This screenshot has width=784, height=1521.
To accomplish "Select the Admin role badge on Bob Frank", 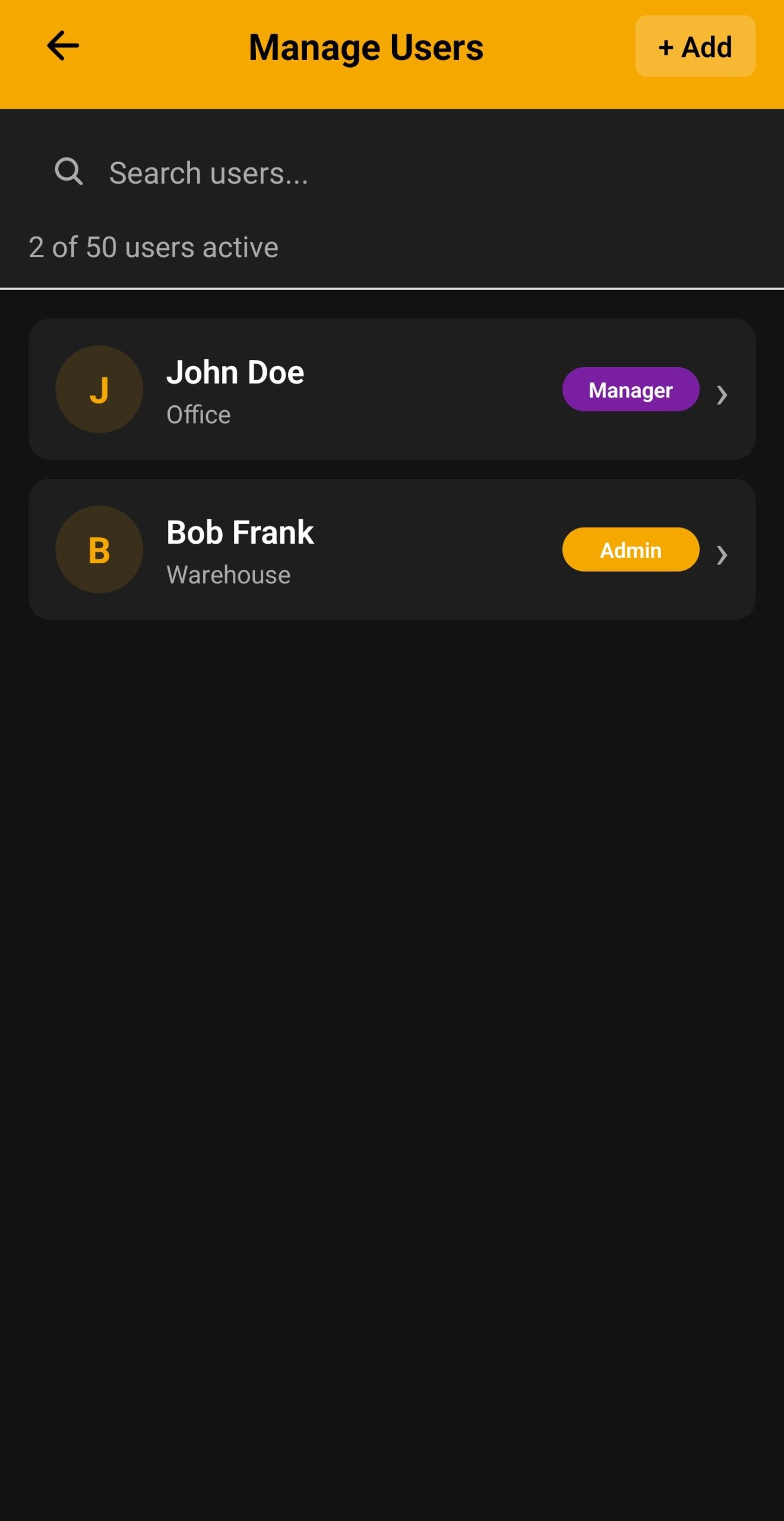I will point(630,550).
